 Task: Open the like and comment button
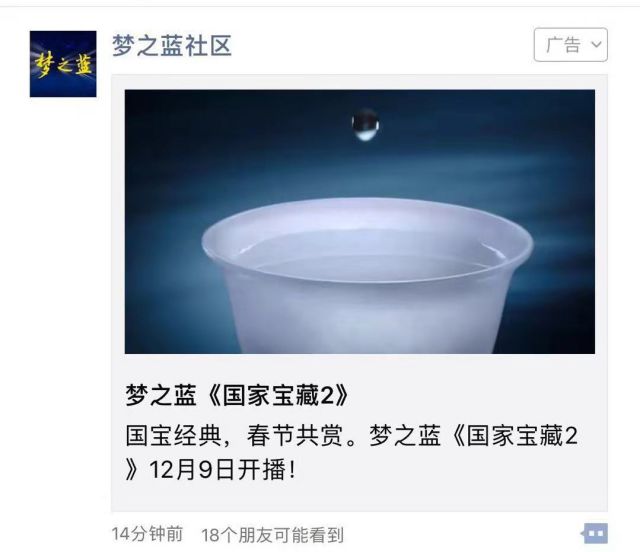pyautogui.click(x=595, y=533)
